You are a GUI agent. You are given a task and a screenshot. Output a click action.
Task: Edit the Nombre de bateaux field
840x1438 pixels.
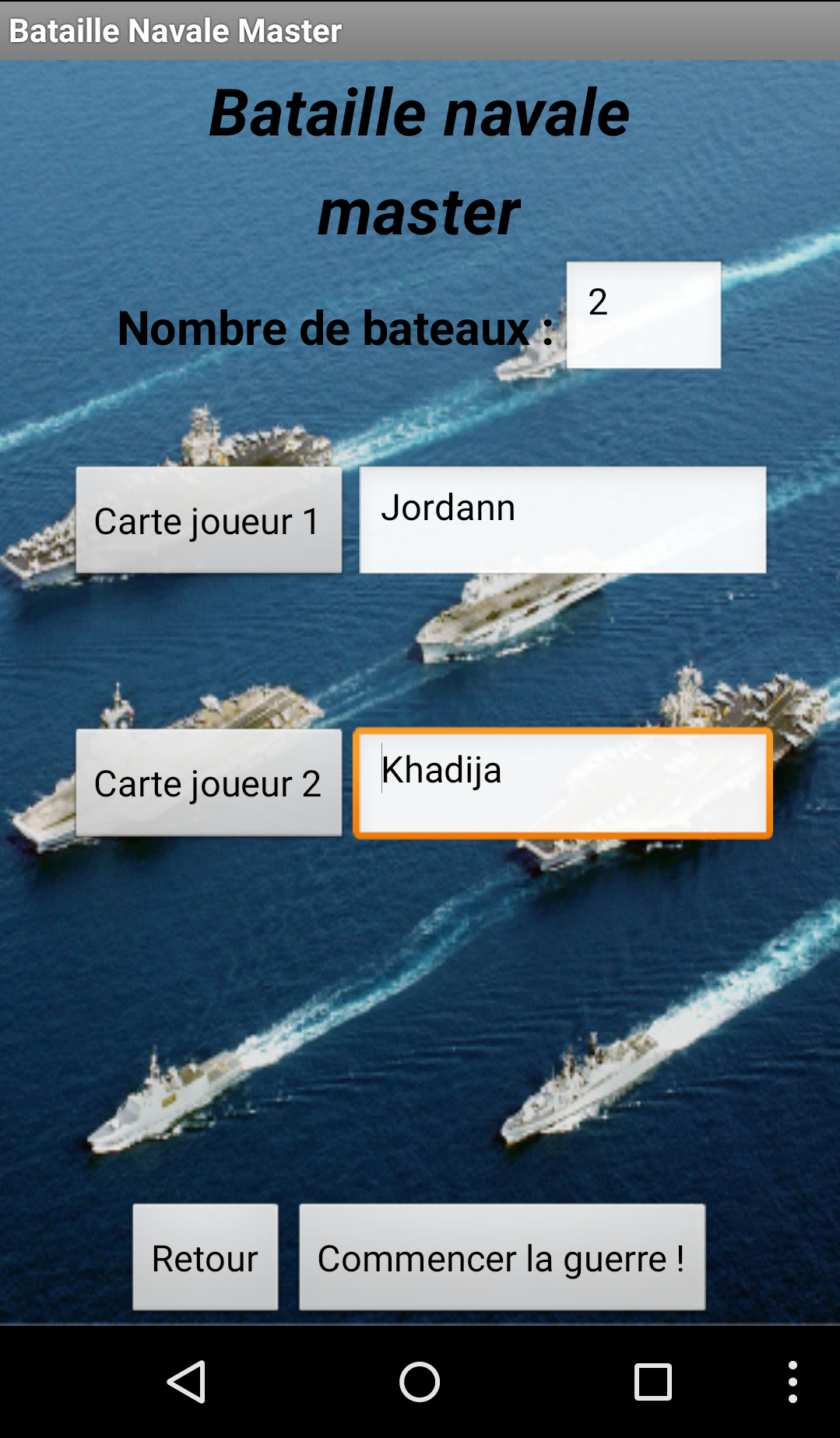pos(643,315)
